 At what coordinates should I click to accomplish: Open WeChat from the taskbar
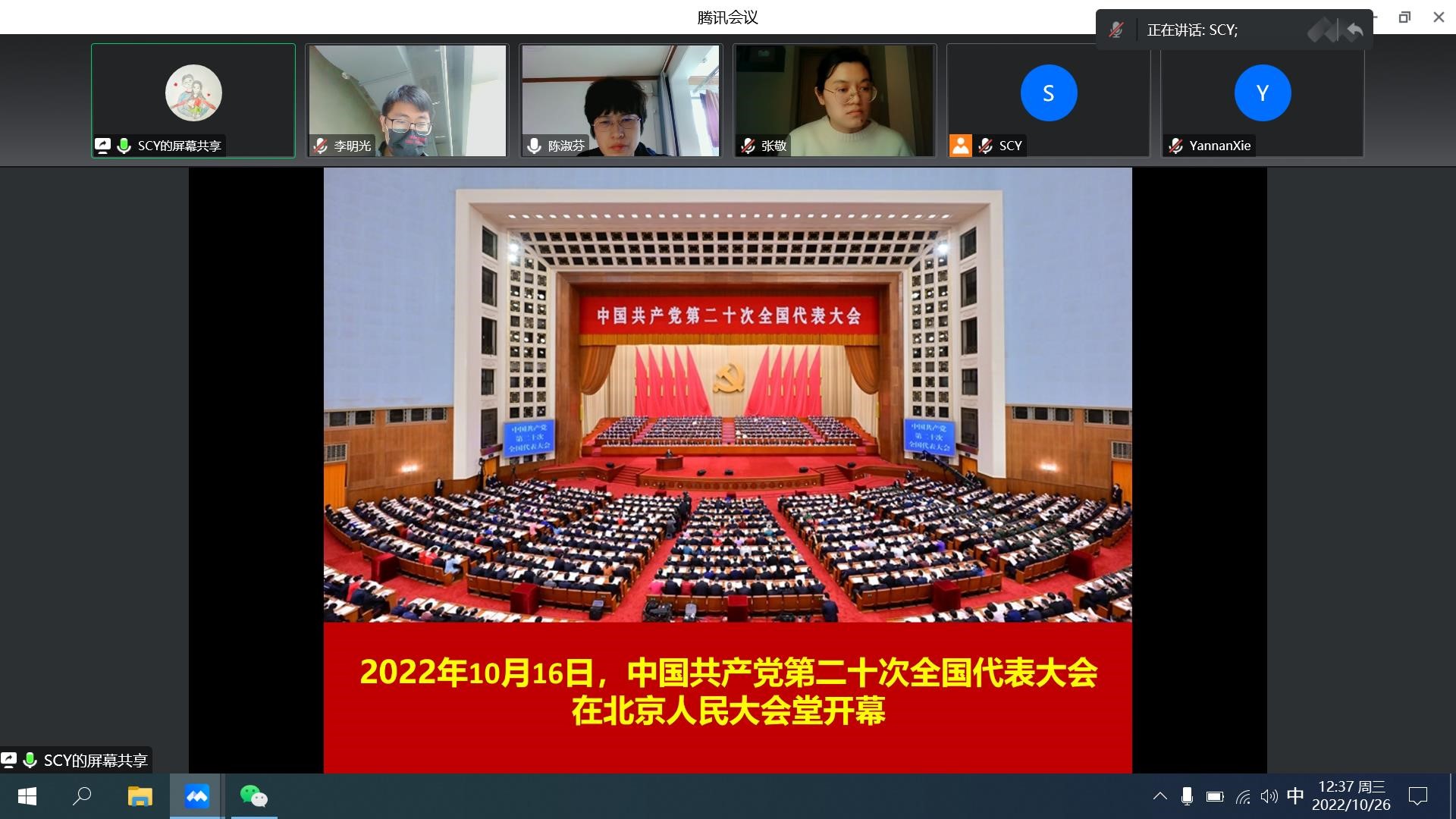pos(253,796)
